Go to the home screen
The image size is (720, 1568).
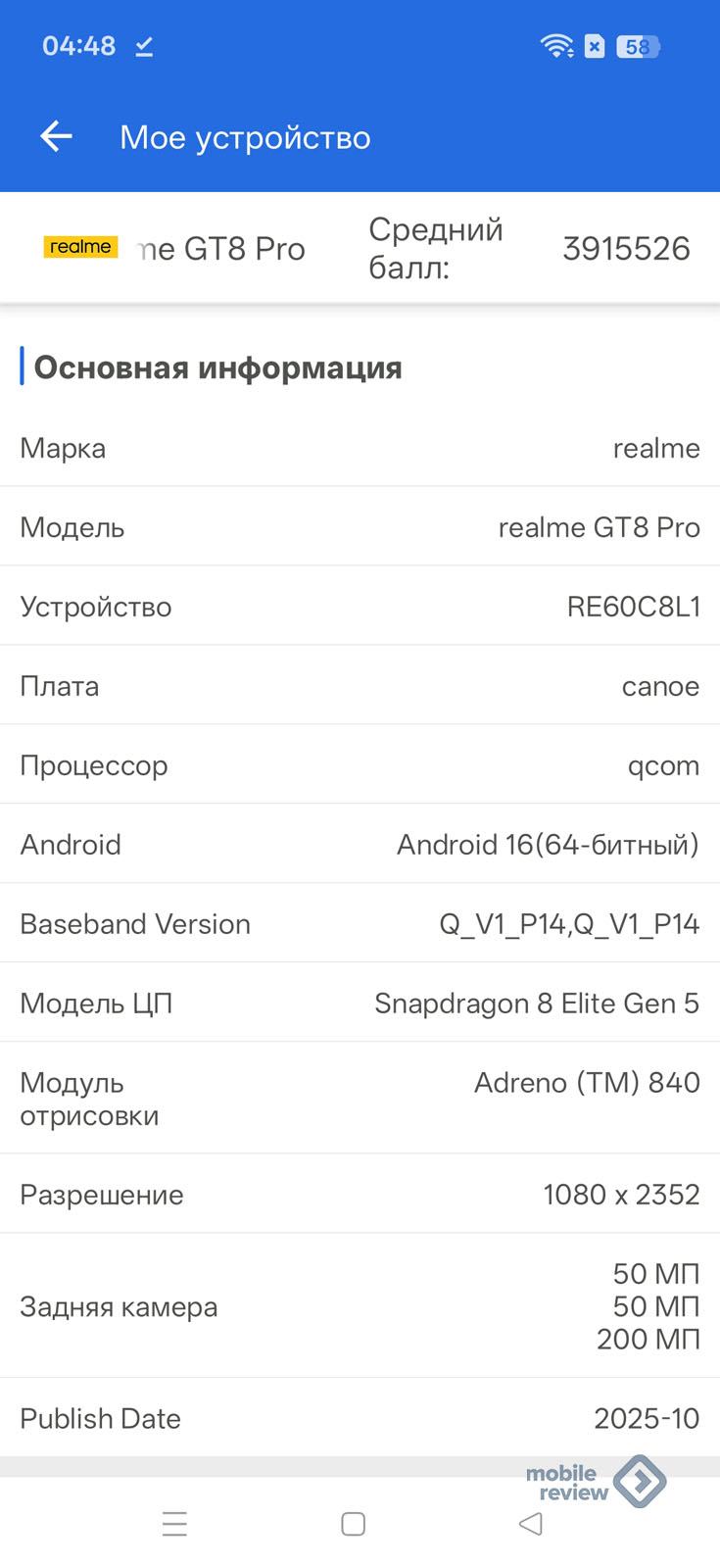pyautogui.click(x=354, y=1524)
